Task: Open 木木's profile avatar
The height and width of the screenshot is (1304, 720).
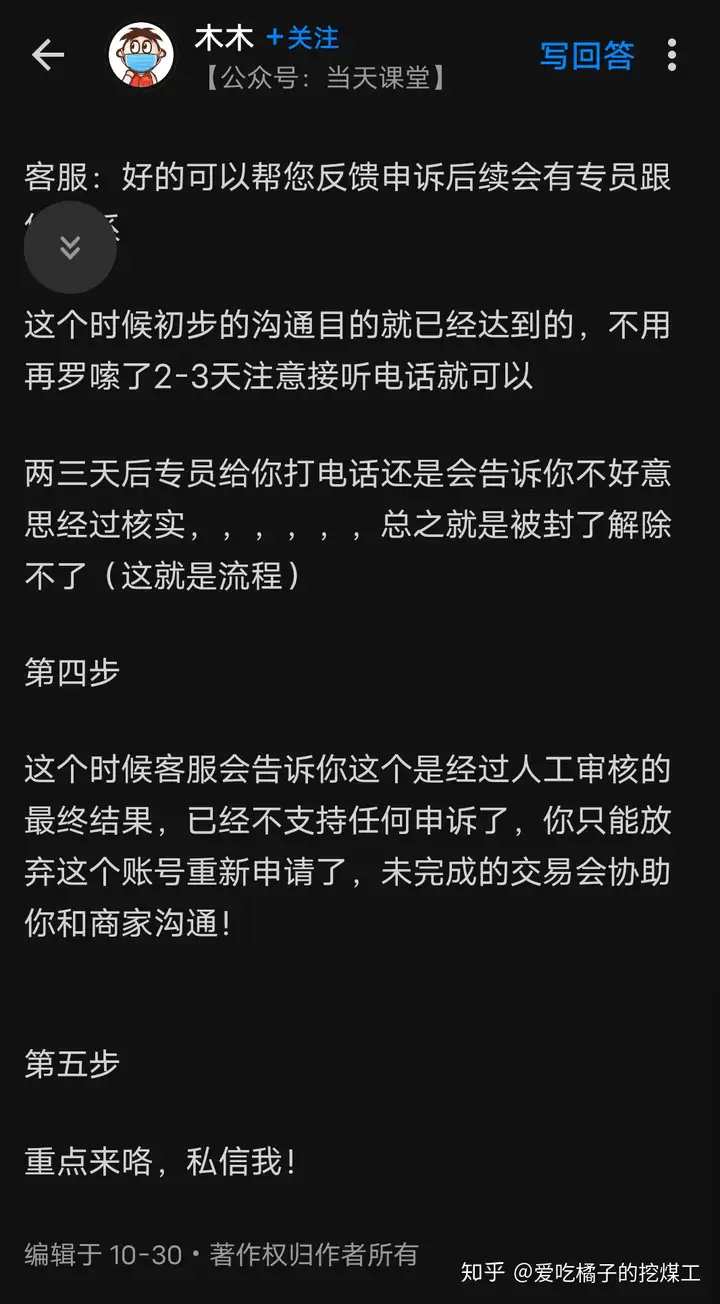Action: click(x=141, y=55)
